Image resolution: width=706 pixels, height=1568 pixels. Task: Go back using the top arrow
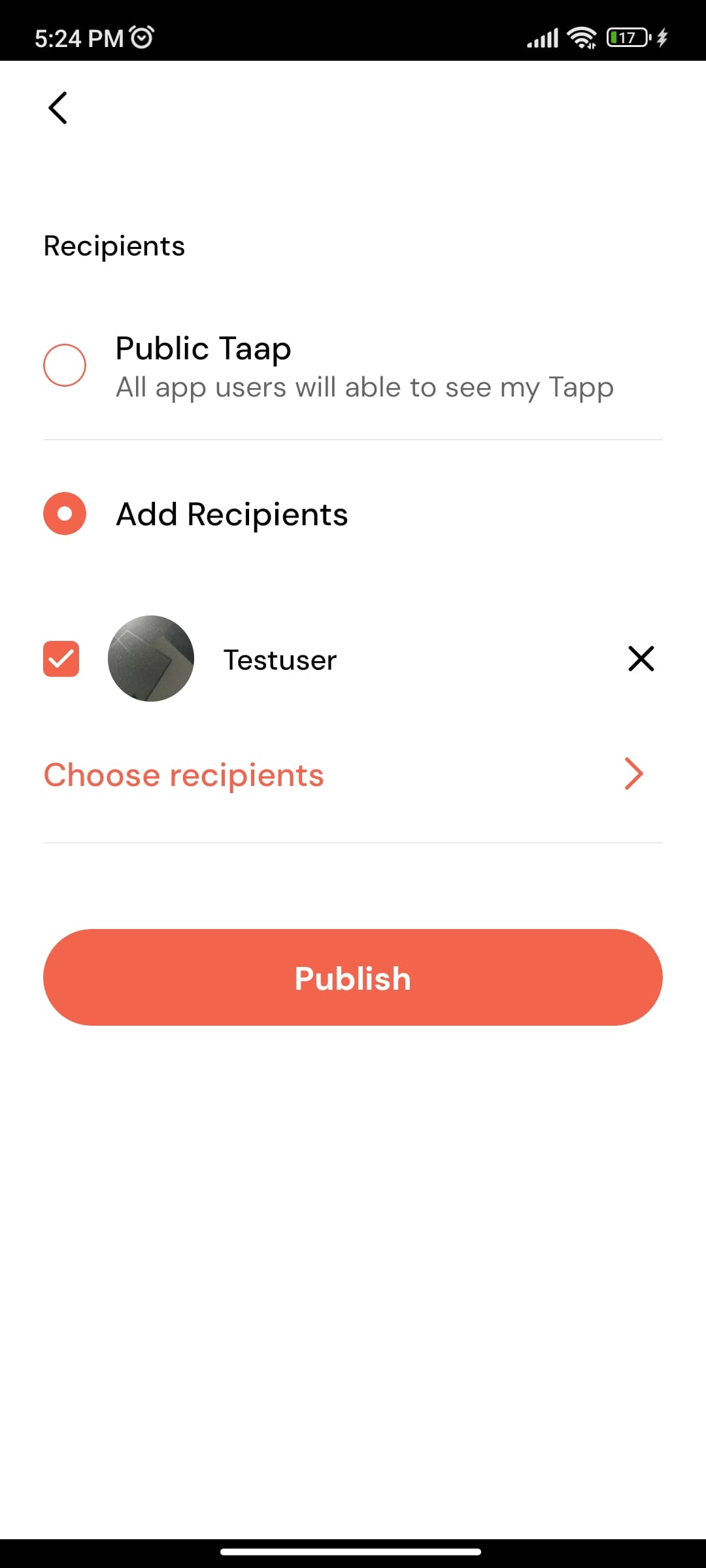pos(58,108)
